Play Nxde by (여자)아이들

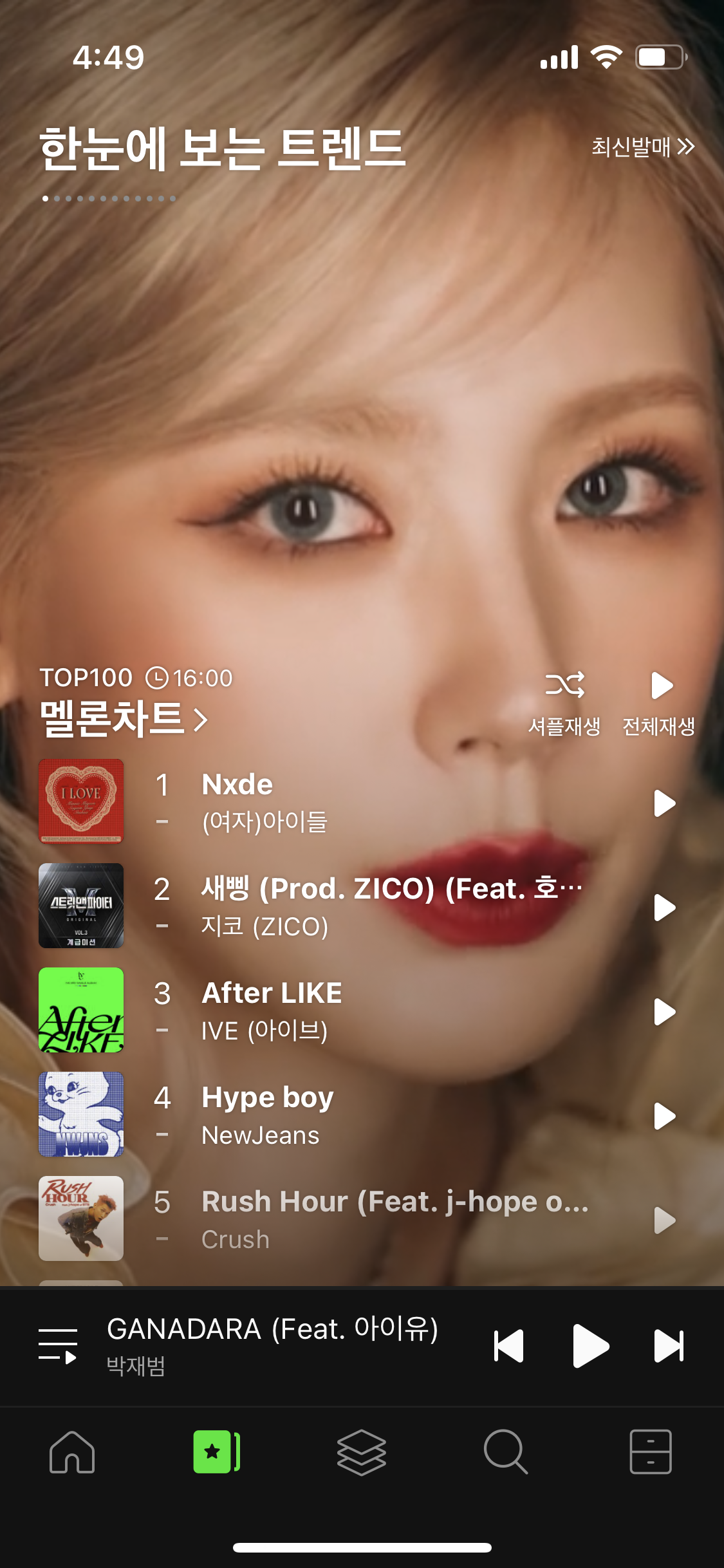coord(664,803)
